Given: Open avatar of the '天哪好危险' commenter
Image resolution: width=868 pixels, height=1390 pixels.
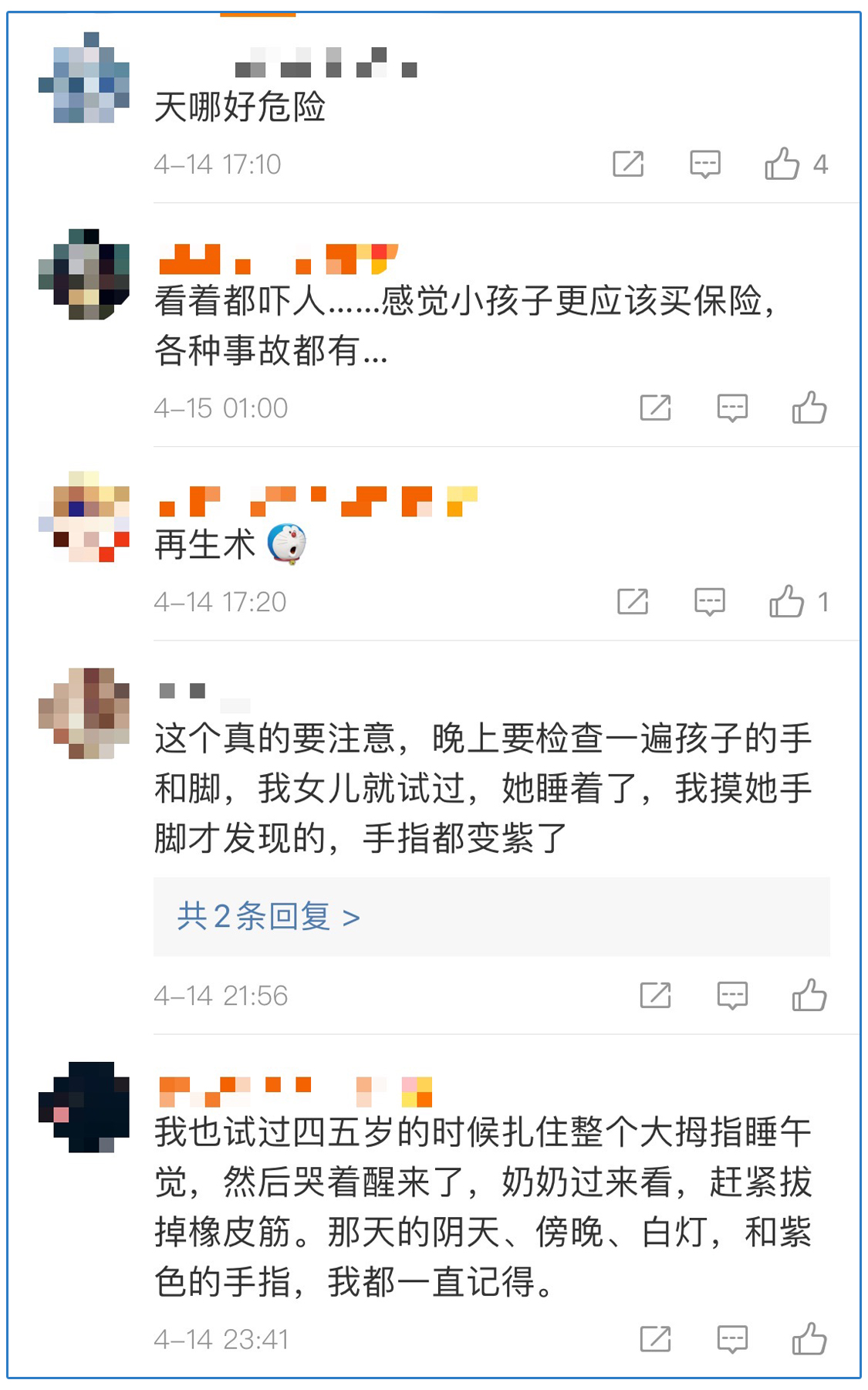Looking at the screenshot, I should (x=84, y=78).
